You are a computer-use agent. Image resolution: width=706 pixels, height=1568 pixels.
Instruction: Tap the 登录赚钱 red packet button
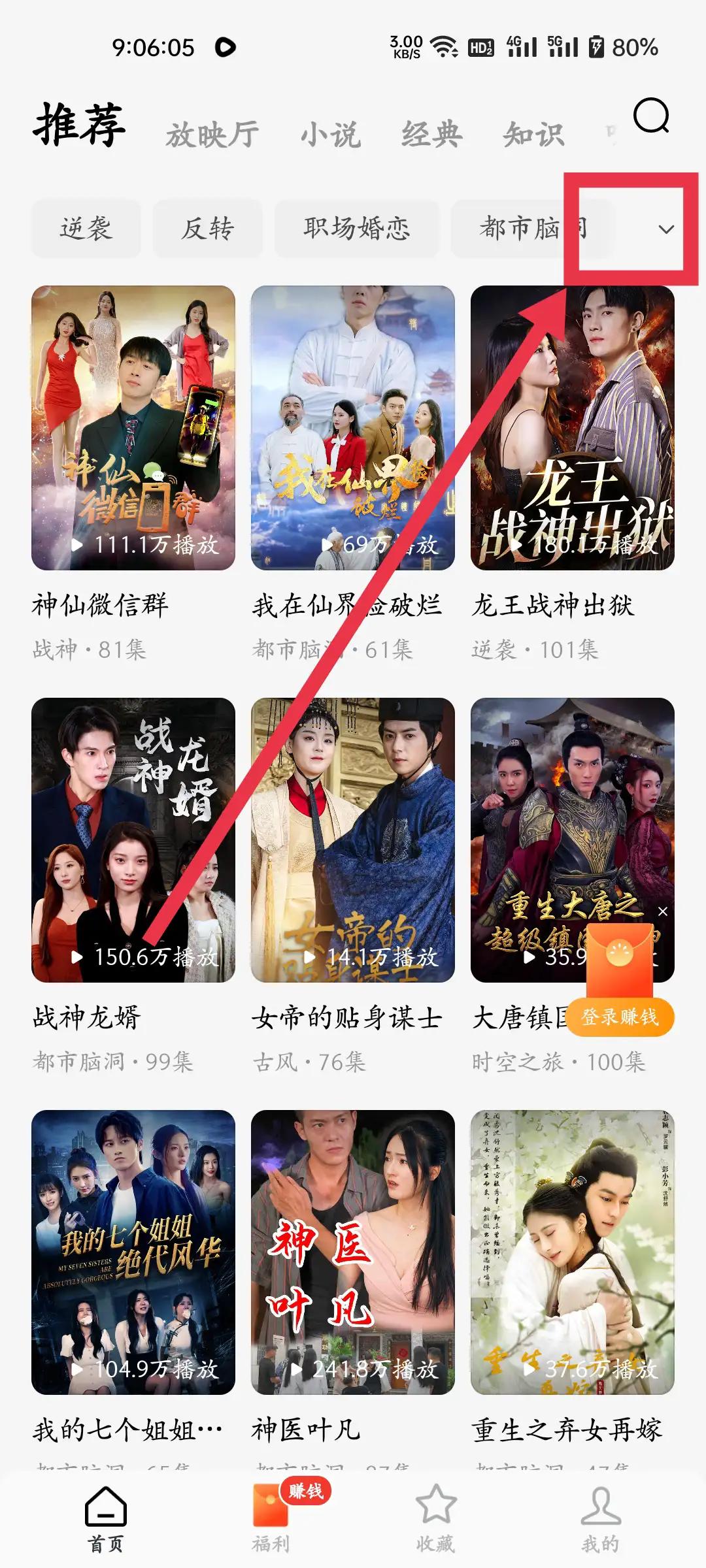(619, 1017)
